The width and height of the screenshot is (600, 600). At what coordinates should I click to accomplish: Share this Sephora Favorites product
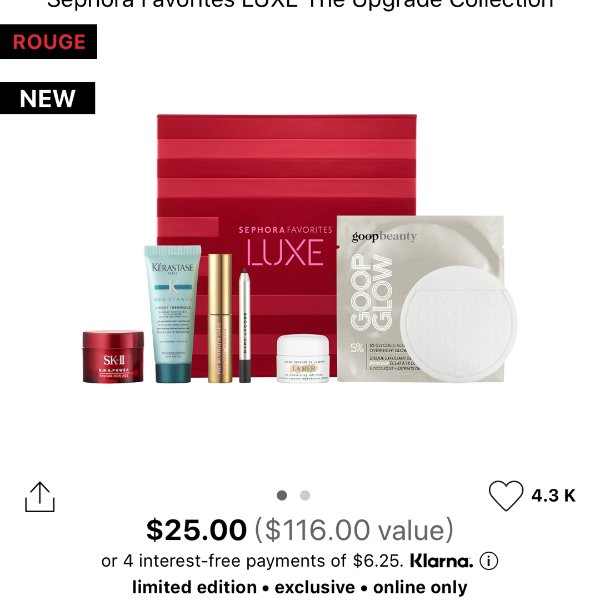[x=39, y=496]
